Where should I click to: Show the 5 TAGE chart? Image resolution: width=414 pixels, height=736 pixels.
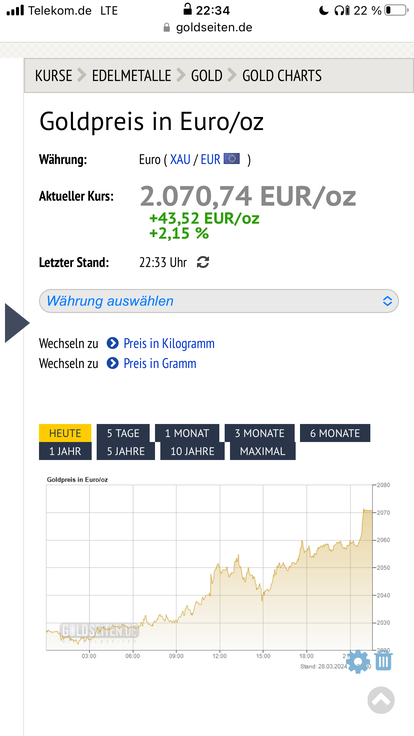coord(123,433)
